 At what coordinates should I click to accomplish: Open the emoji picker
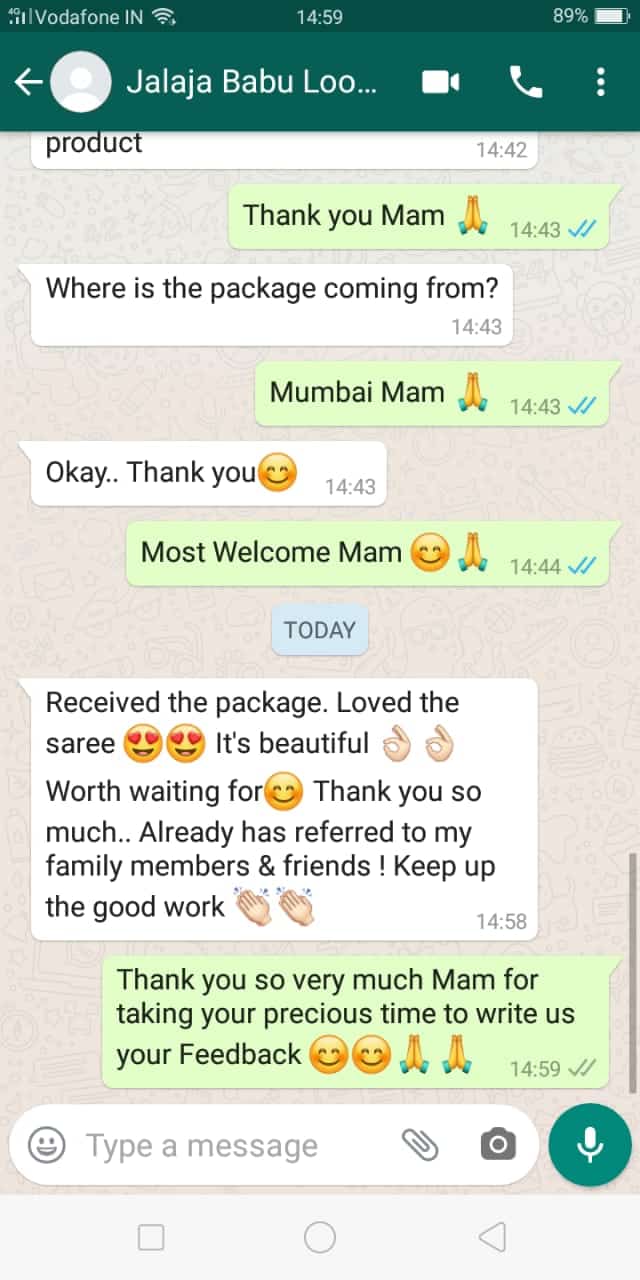pyautogui.click(x=46, y=1145)
